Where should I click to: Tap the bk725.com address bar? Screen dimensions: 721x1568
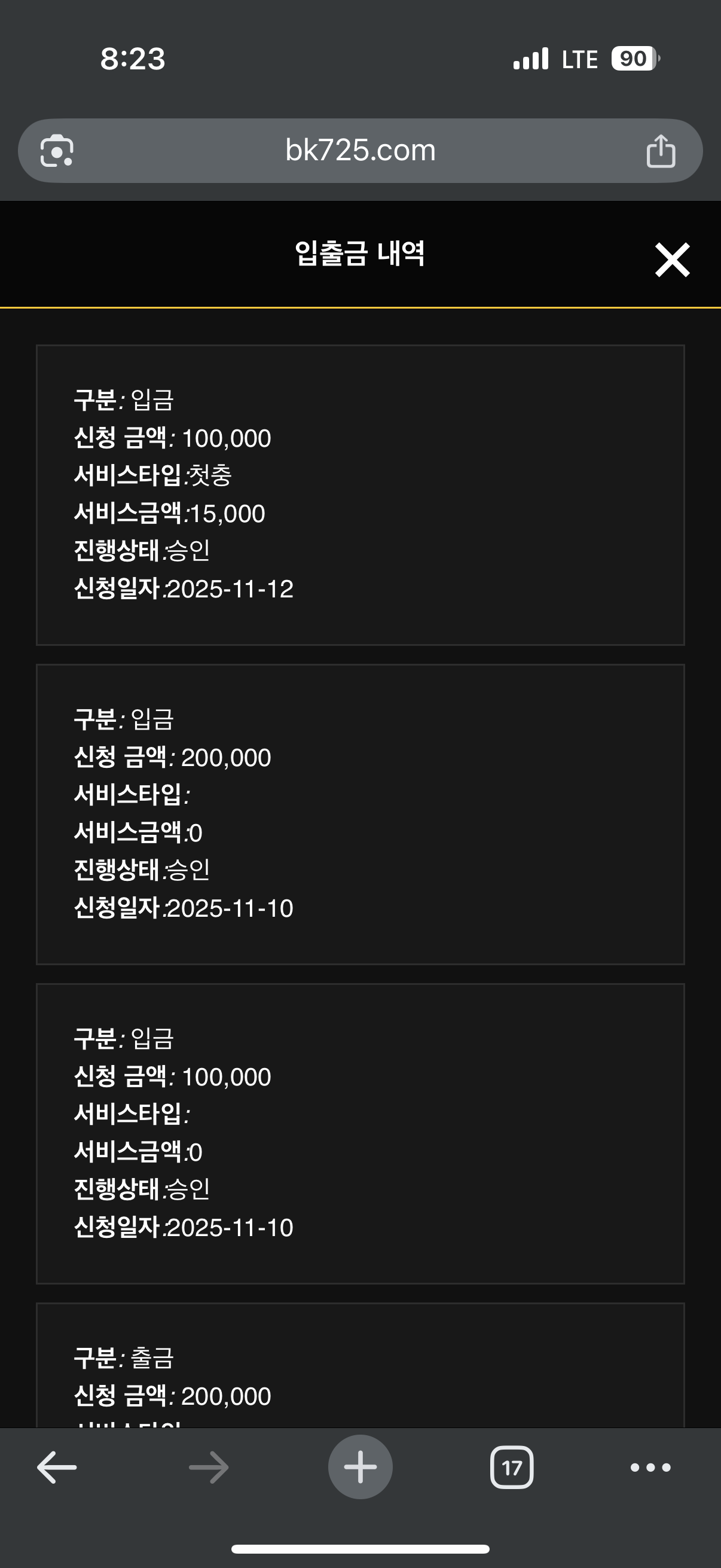360,150
